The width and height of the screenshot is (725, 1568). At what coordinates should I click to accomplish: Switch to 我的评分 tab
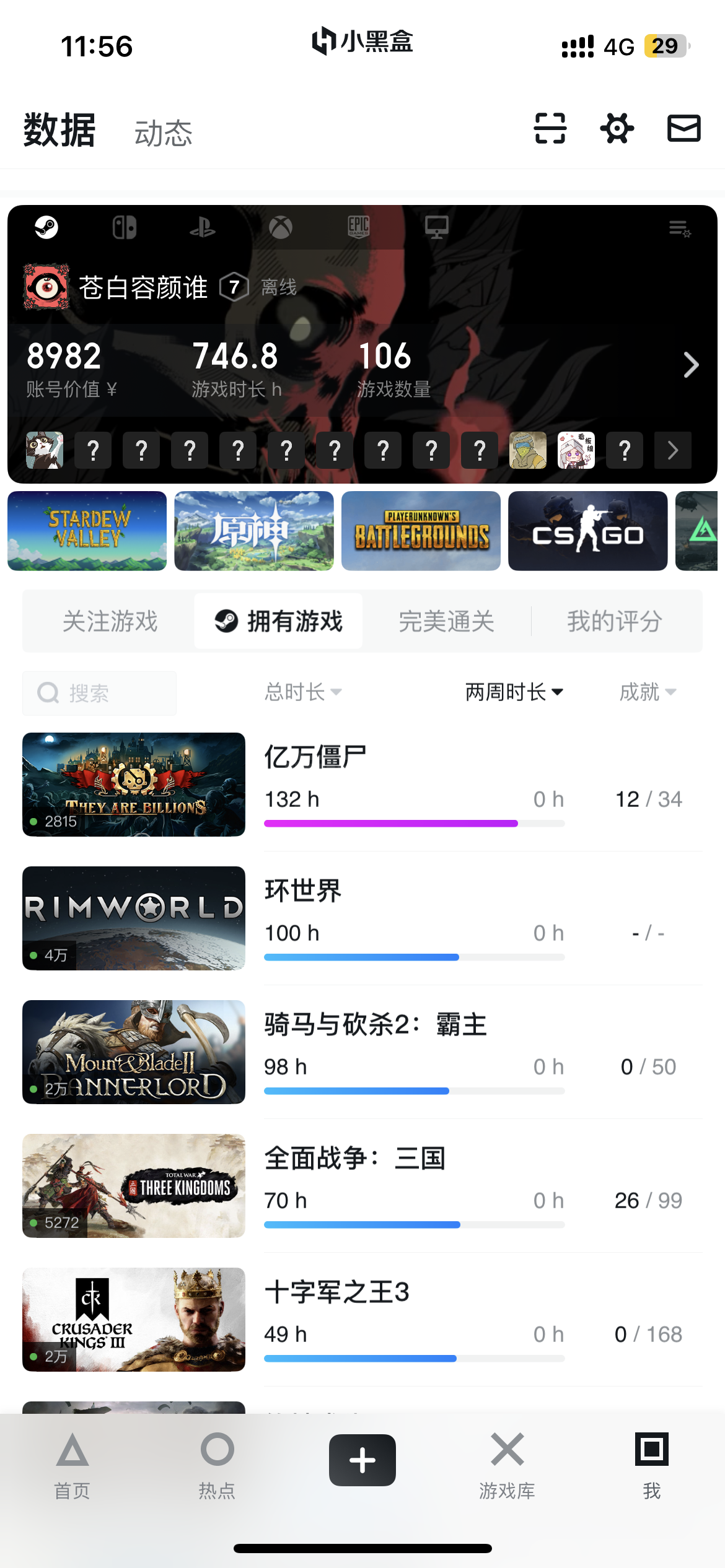615,621
